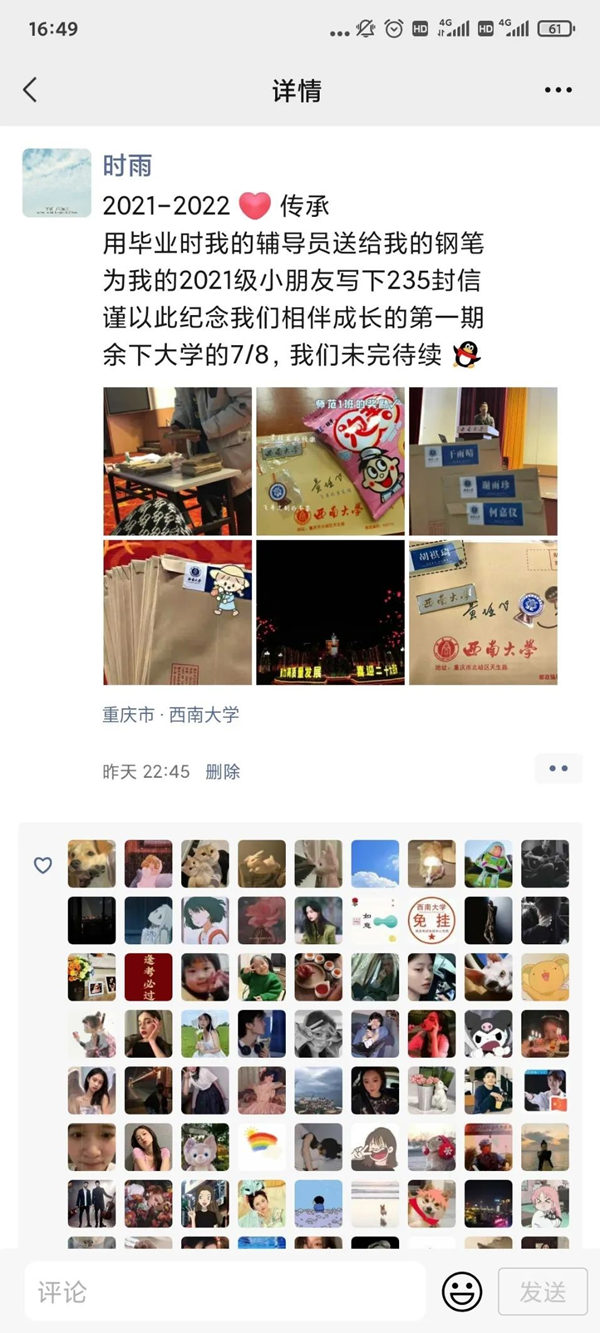600x1333 pixels.
Task: View the Buzz Lightyear avatar's profile
Action: click(488, 864)
